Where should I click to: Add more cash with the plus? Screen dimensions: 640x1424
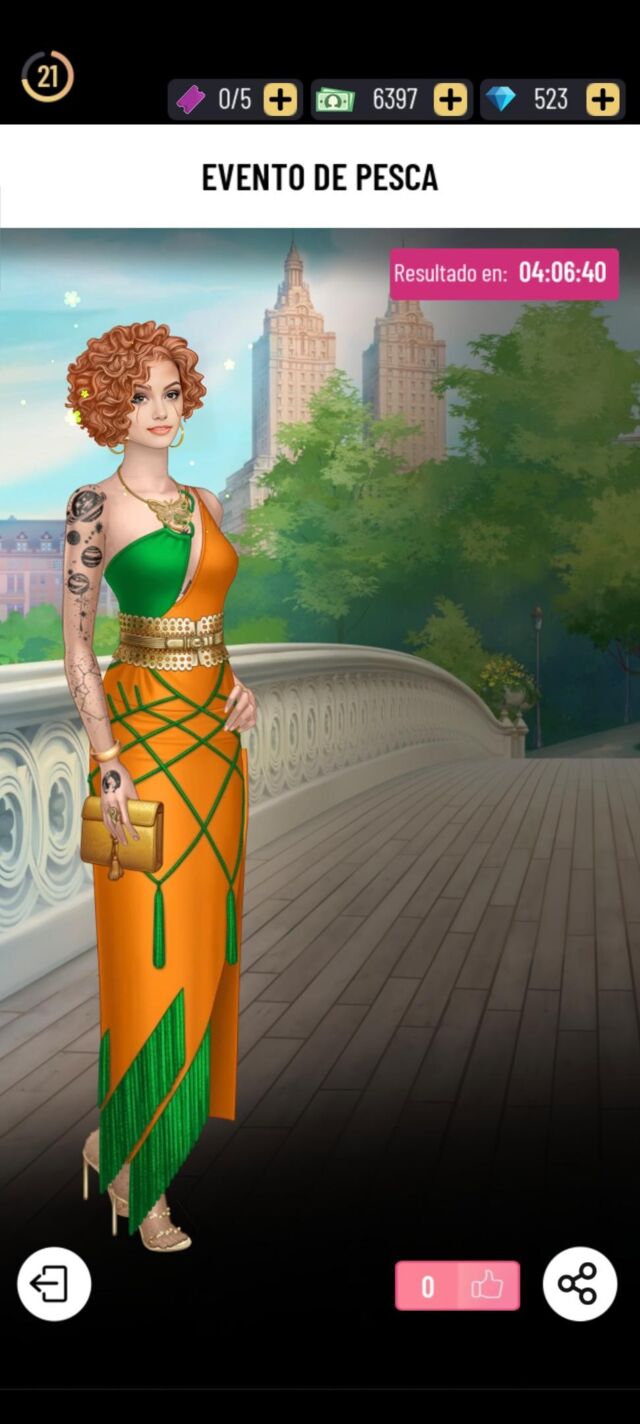coord(451,99)
